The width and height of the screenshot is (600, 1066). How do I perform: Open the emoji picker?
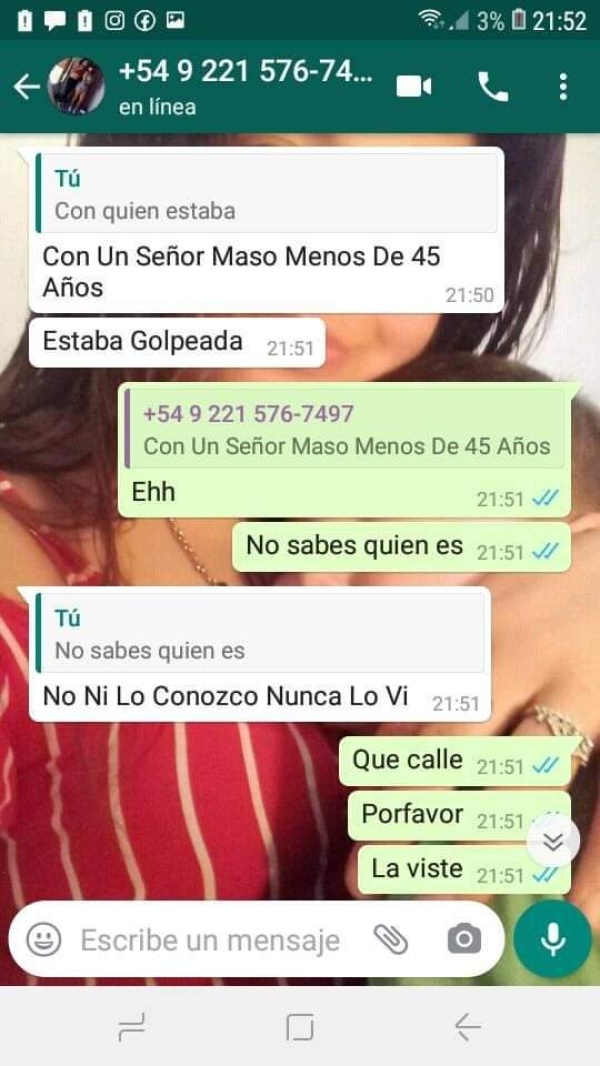(44, 940)
